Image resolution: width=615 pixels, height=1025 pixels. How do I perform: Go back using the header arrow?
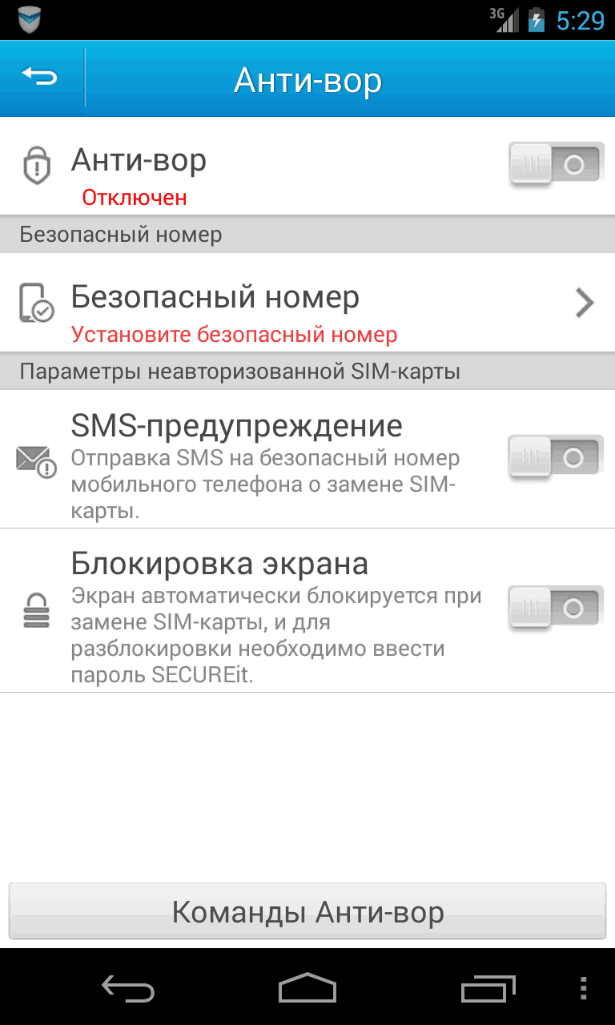[x=41, y=77]
